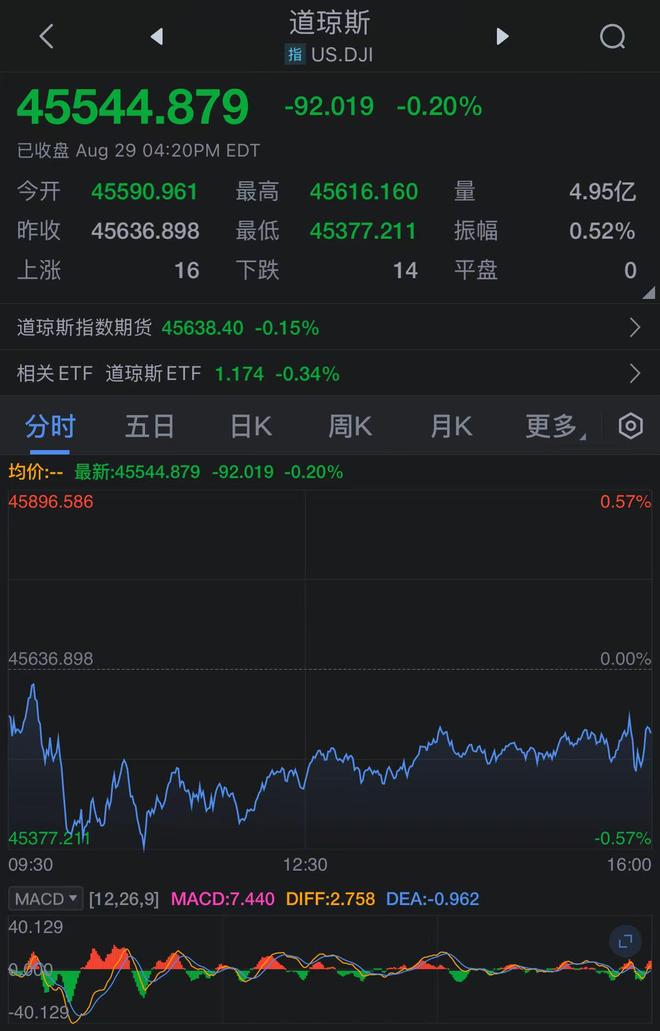660x1031 pixels.
Task: Switch to the 月K chart tab
Action: click(450, 426)
